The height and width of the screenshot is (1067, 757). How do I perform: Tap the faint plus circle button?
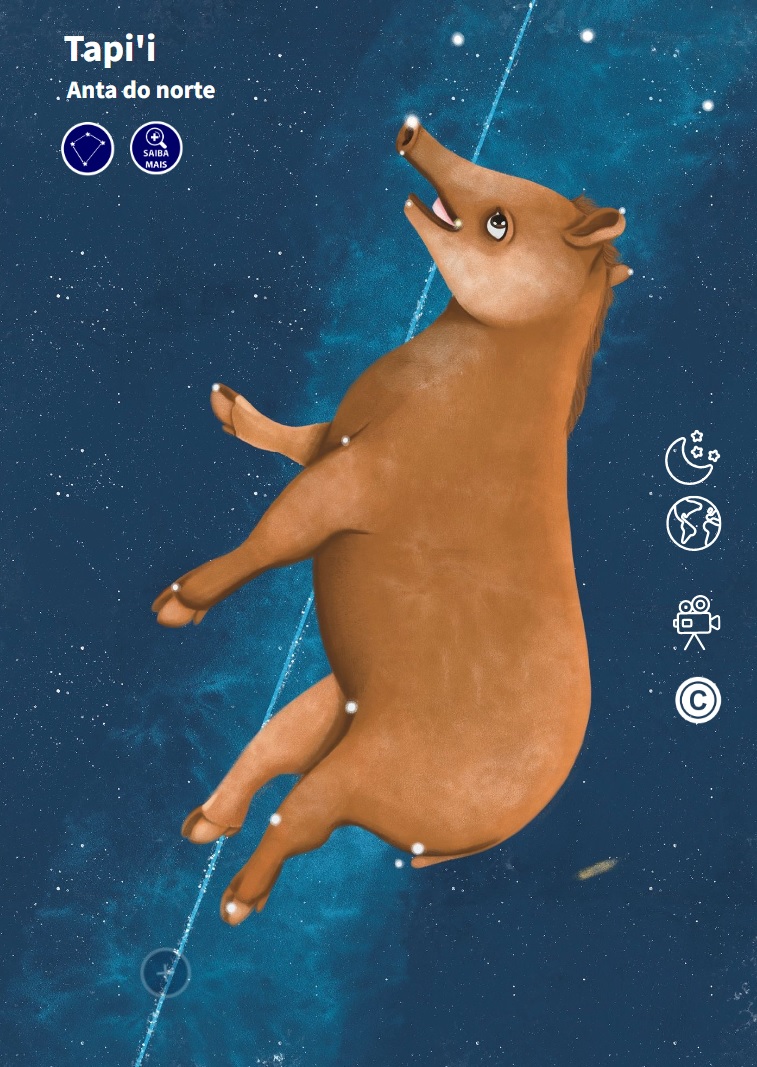pos(166,970)
